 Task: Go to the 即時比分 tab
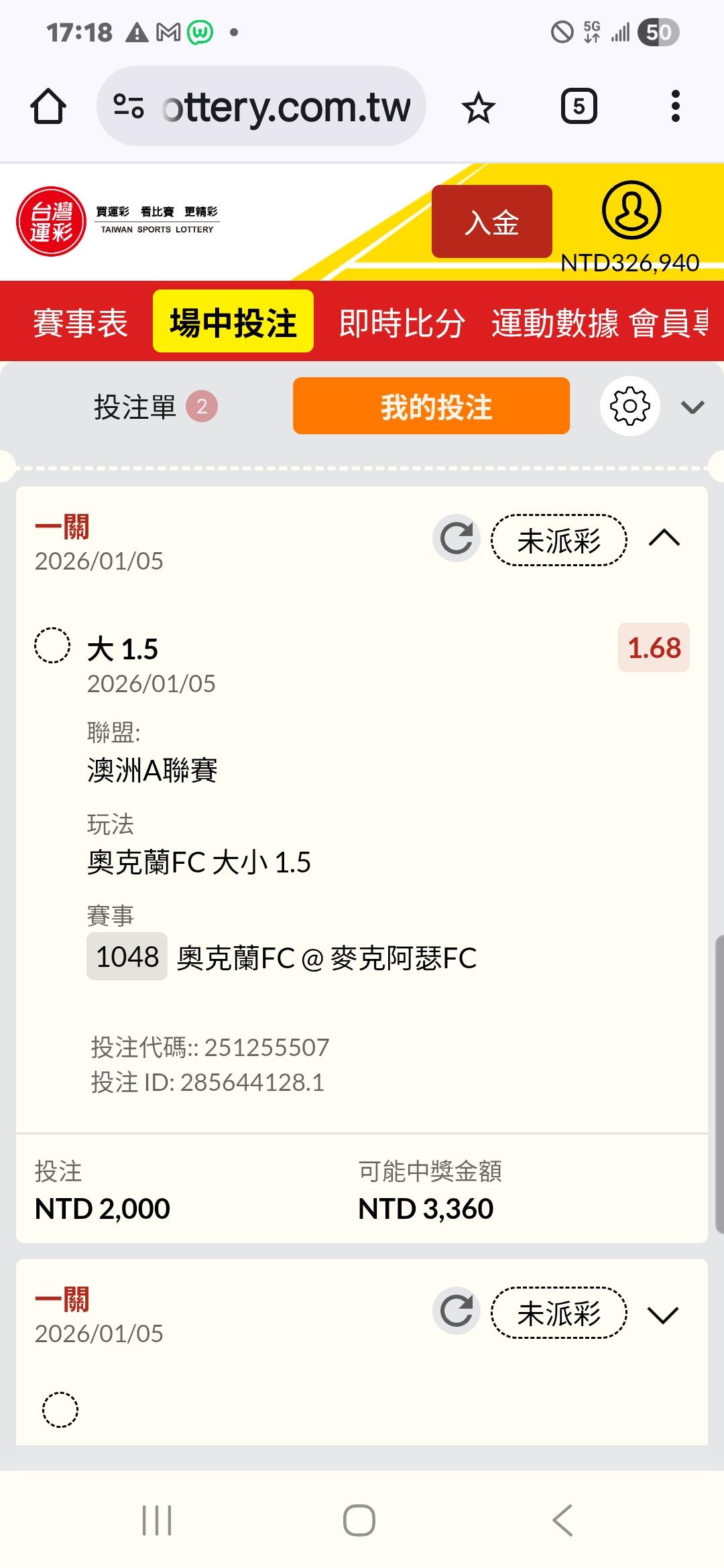[402, 323]
